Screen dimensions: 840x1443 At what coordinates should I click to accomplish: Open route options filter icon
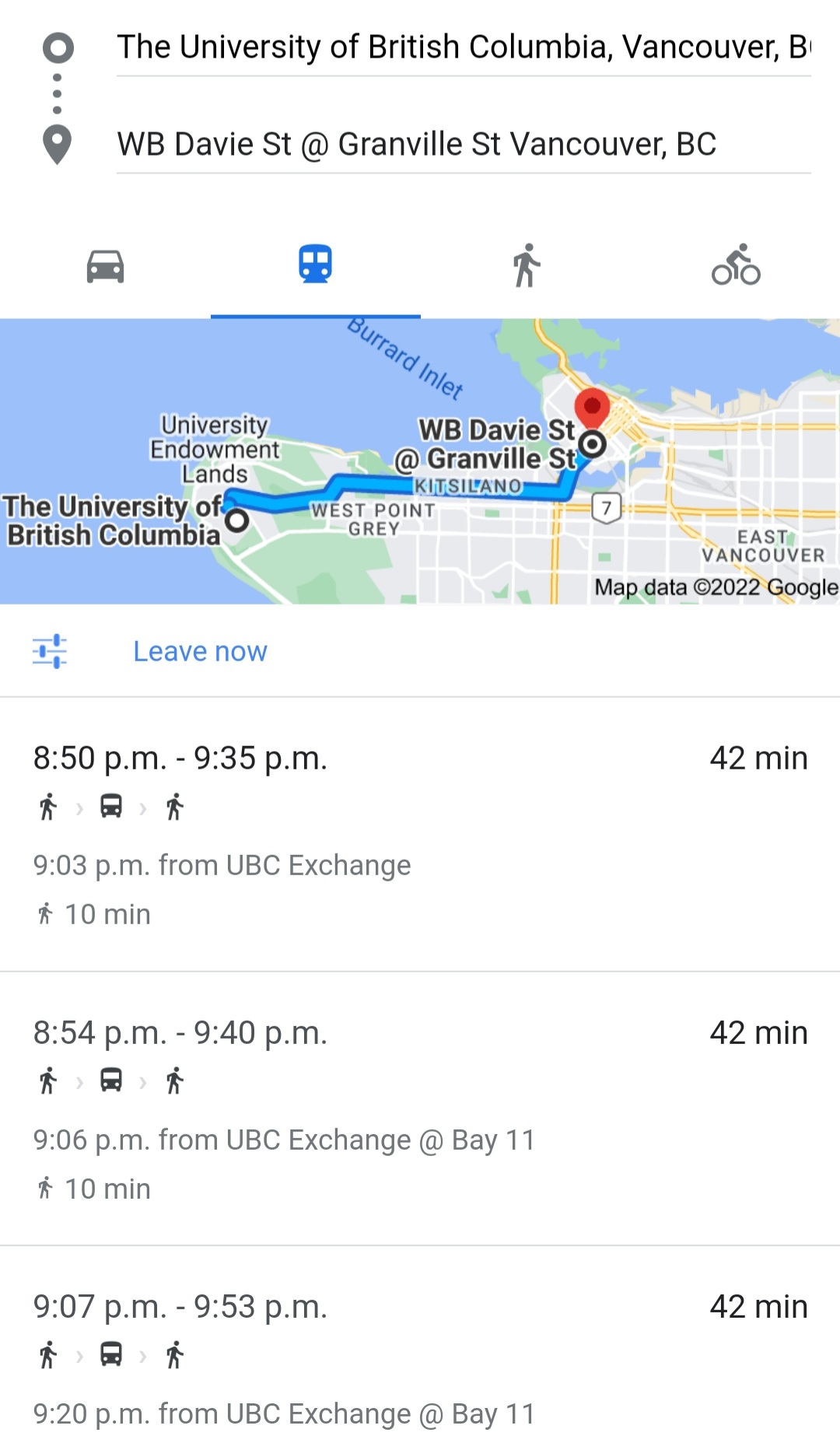(x=50, y=651)
